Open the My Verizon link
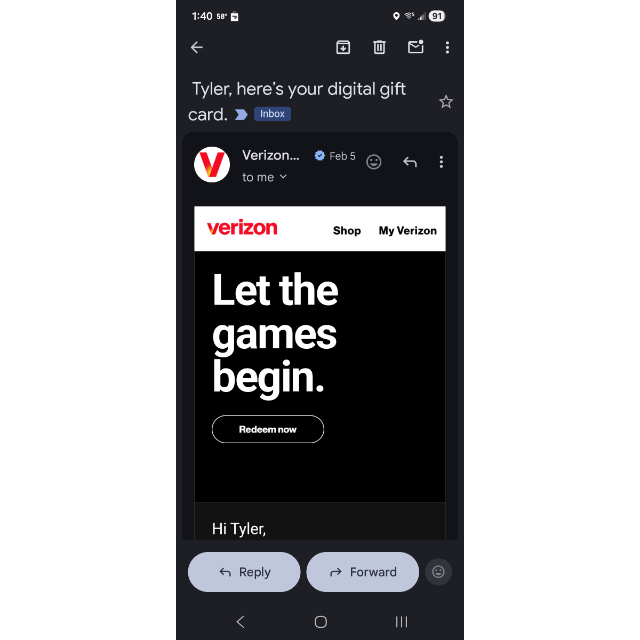 407,230
